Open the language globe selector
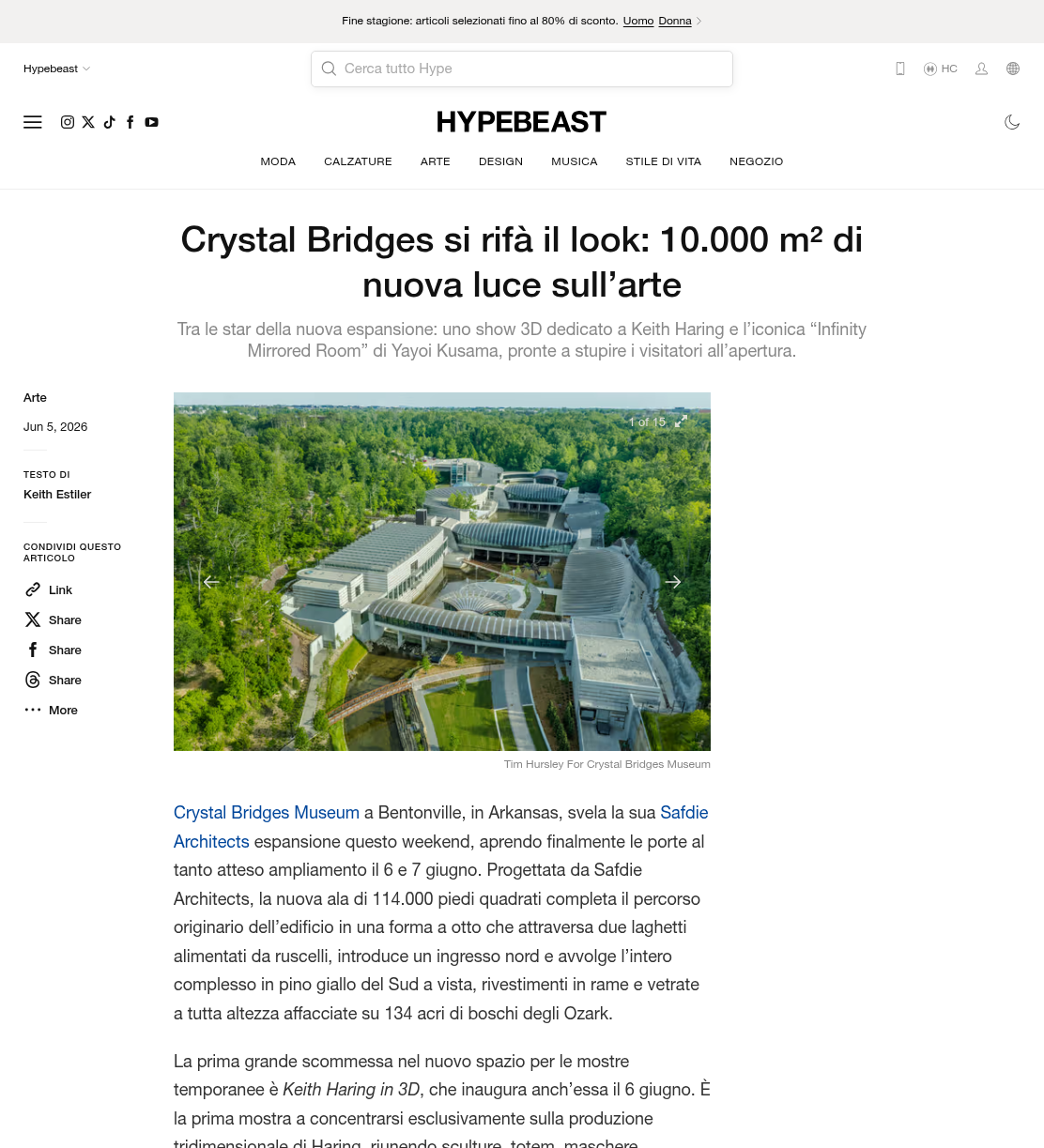 click(1013, 69)
